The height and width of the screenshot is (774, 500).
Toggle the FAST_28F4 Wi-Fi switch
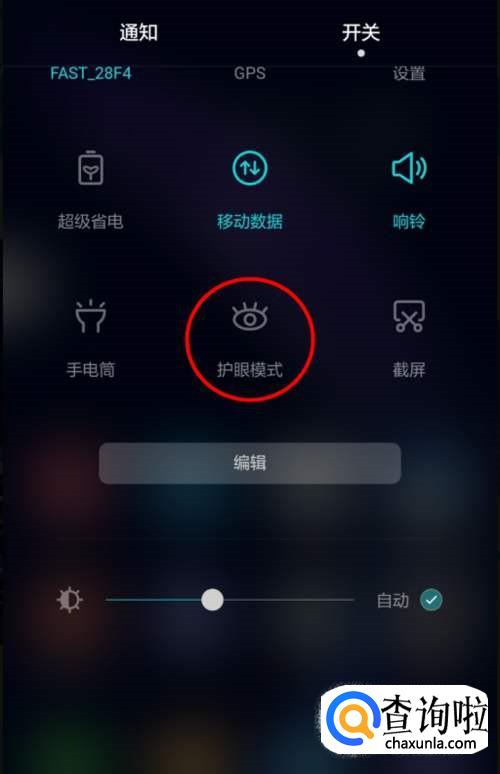(91, 74)
